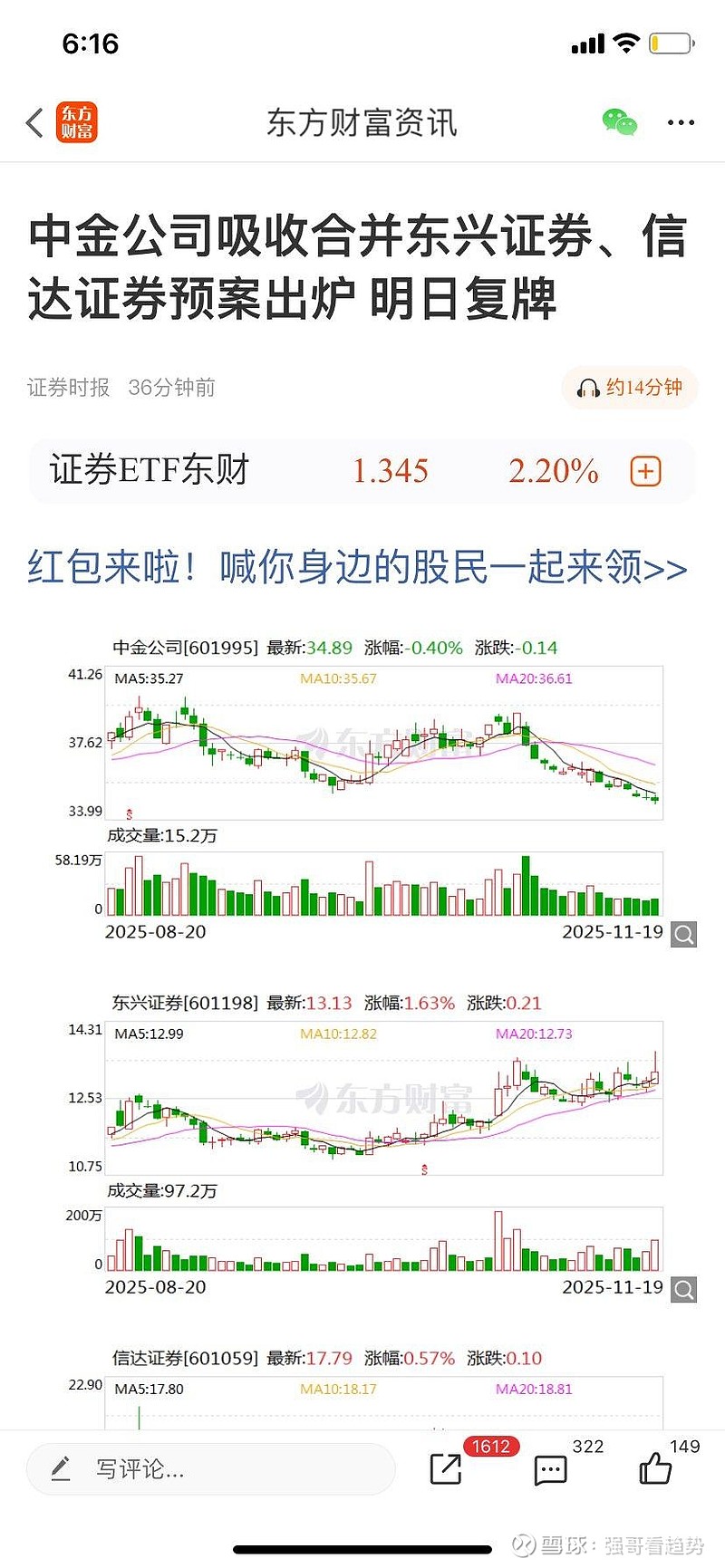The width and height of the screenshot is (725, 1568).
Task: Open the 东方财富 logo in header
Action: point(77,123)
